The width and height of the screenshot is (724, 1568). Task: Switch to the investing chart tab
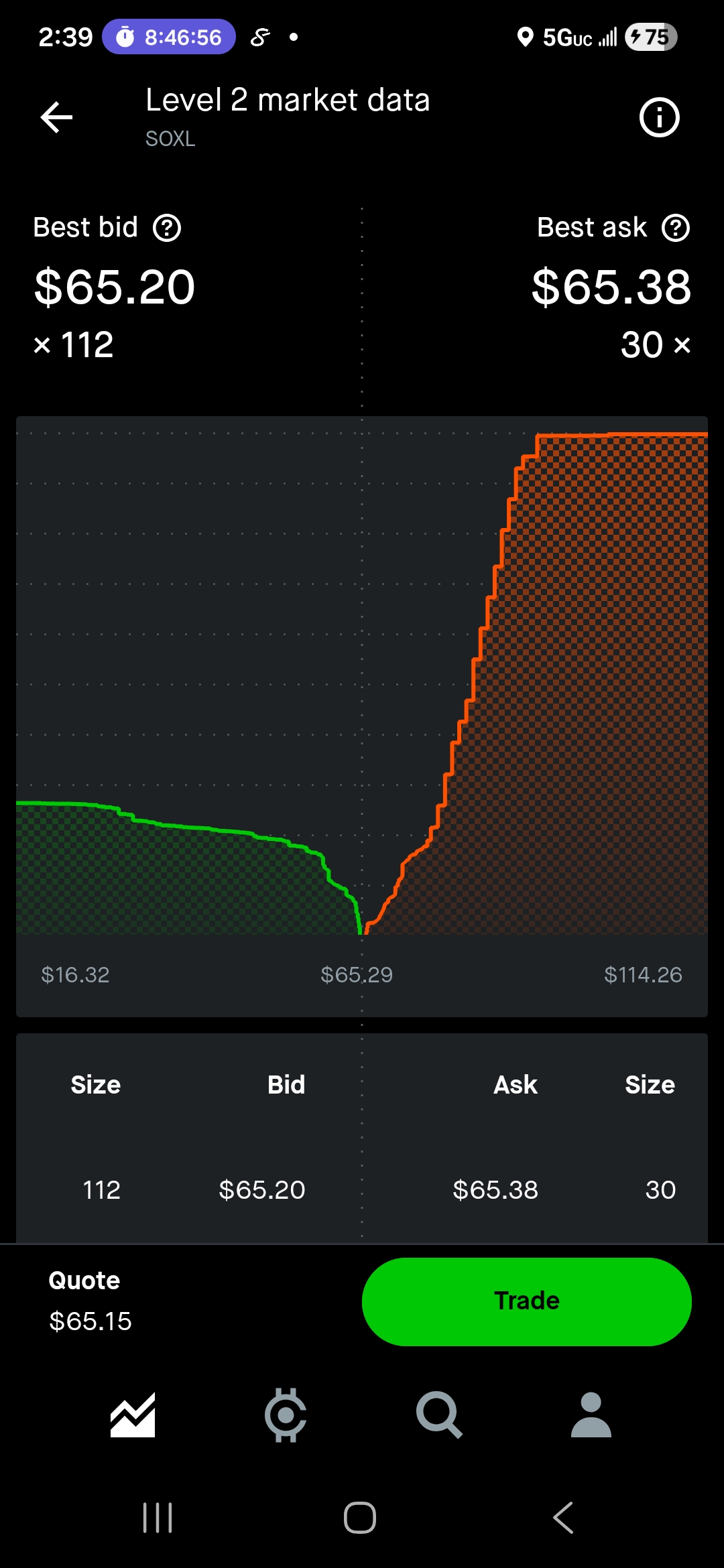click(133, 1415)
